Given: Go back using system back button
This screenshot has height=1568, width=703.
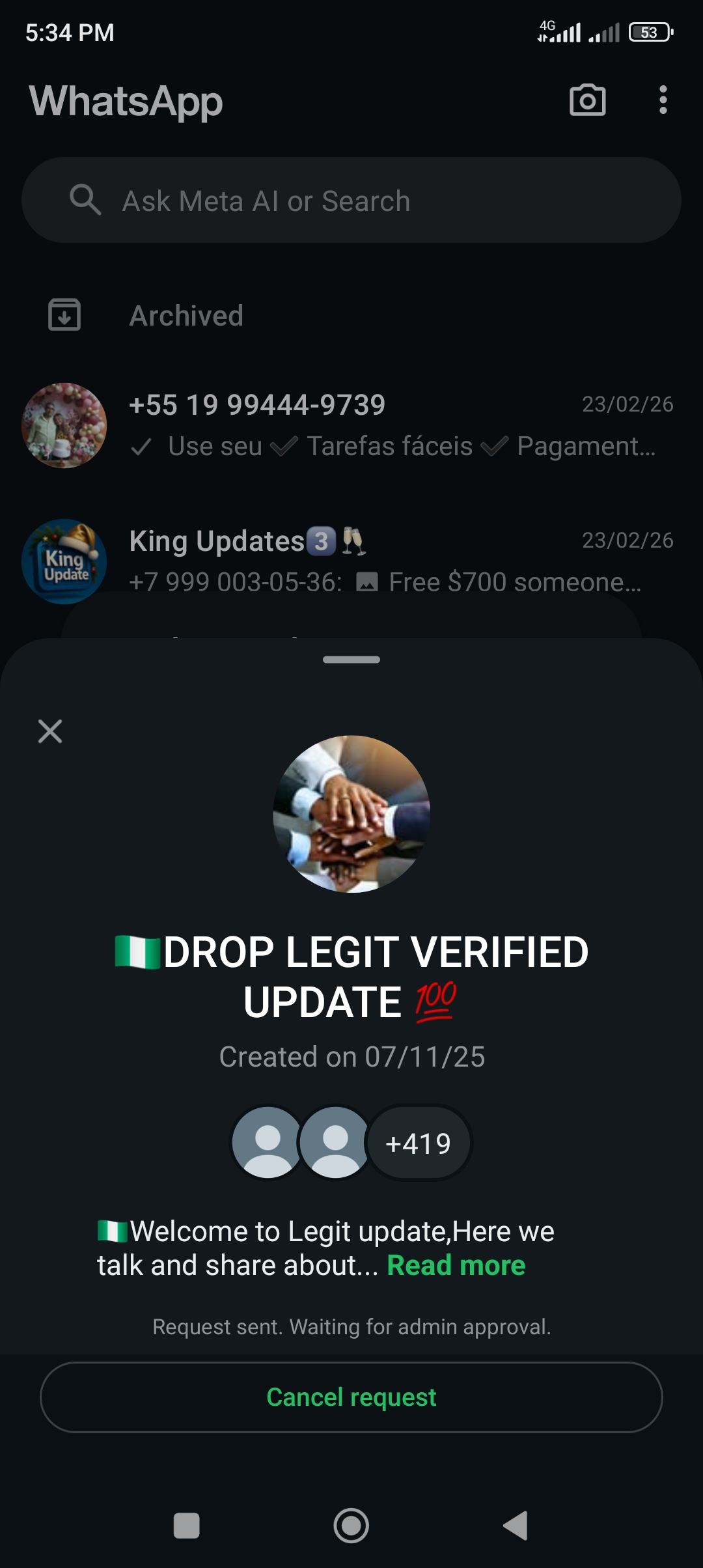Looking at the screenshot, I should coord(516,1526).
